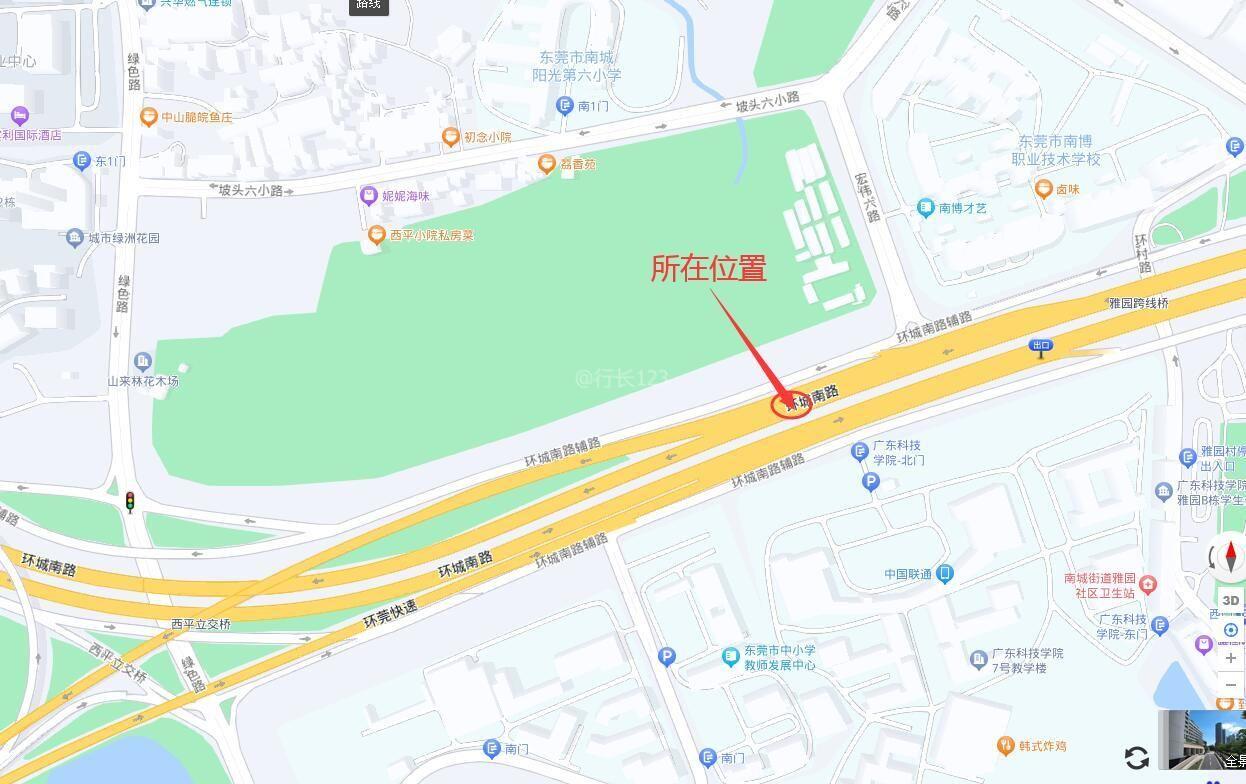Viewport: 1246px width, 784px height.
Task: Open the 全景 street view thumbnail
Action: pyautogui.click(x=1203, y=741)
